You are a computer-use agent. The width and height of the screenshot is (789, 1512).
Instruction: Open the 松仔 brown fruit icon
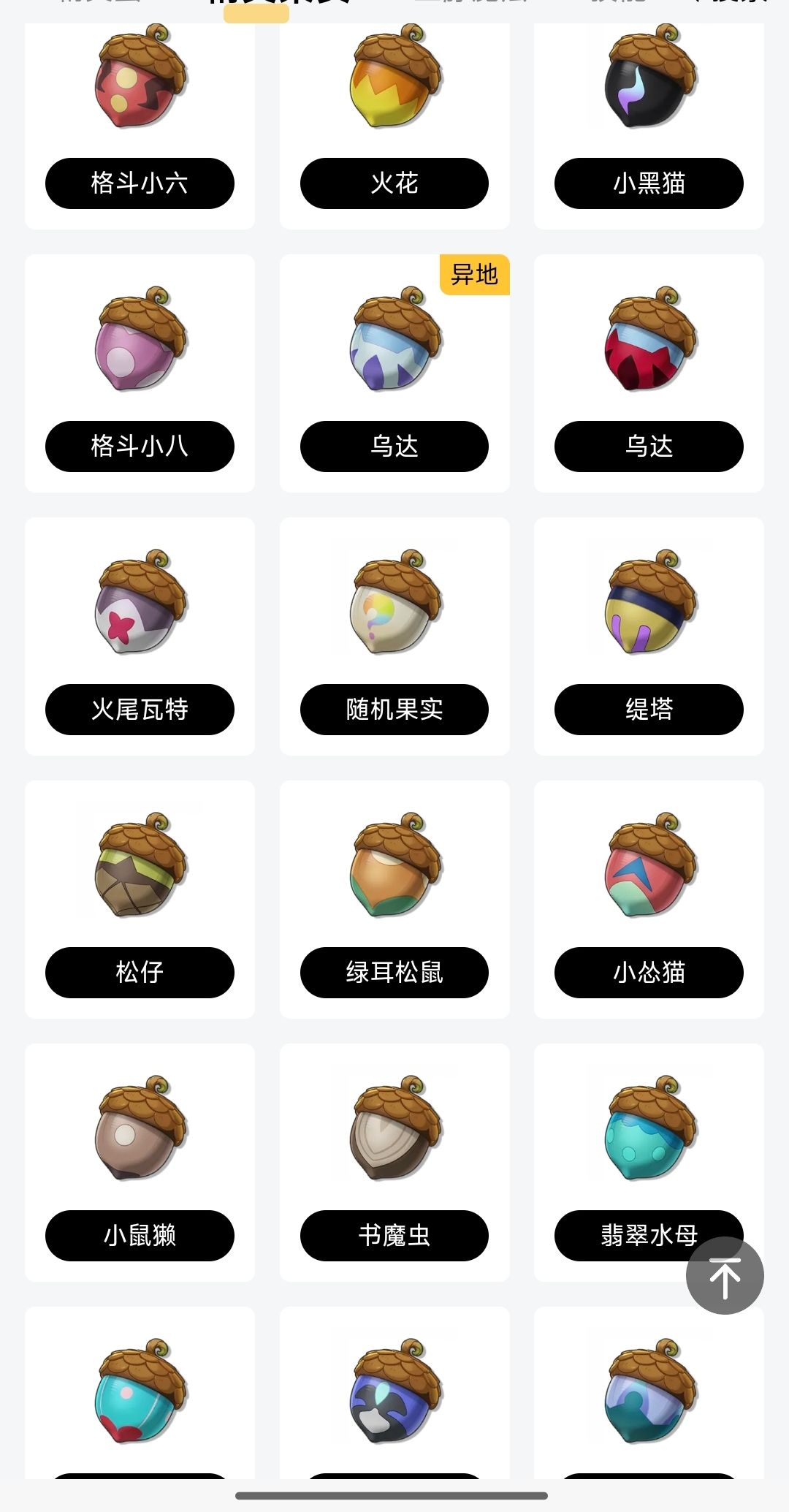pyautogui.click(x=139, y=873)
